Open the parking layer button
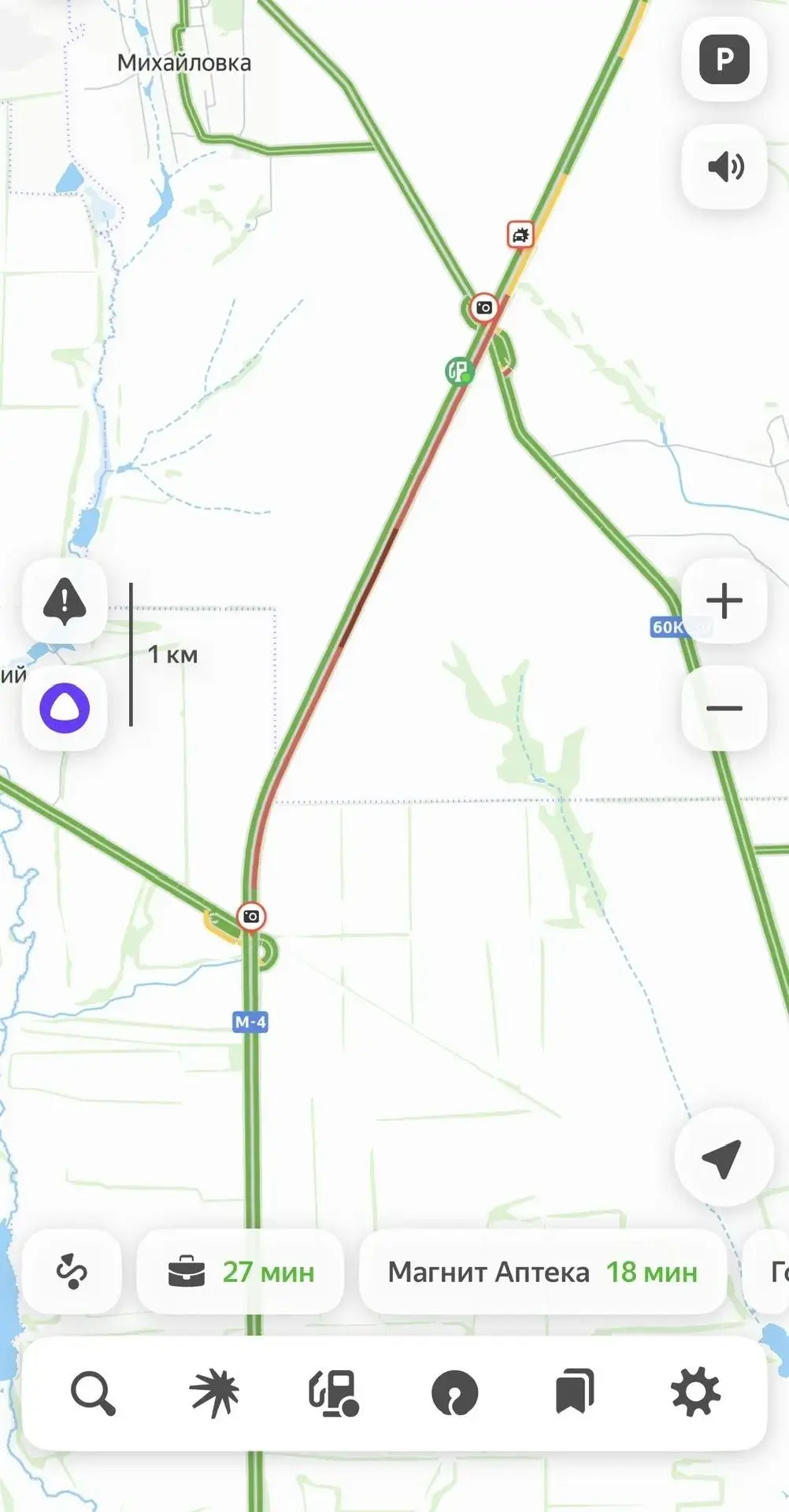The image size is (789, 1512). tap(724, 59)
